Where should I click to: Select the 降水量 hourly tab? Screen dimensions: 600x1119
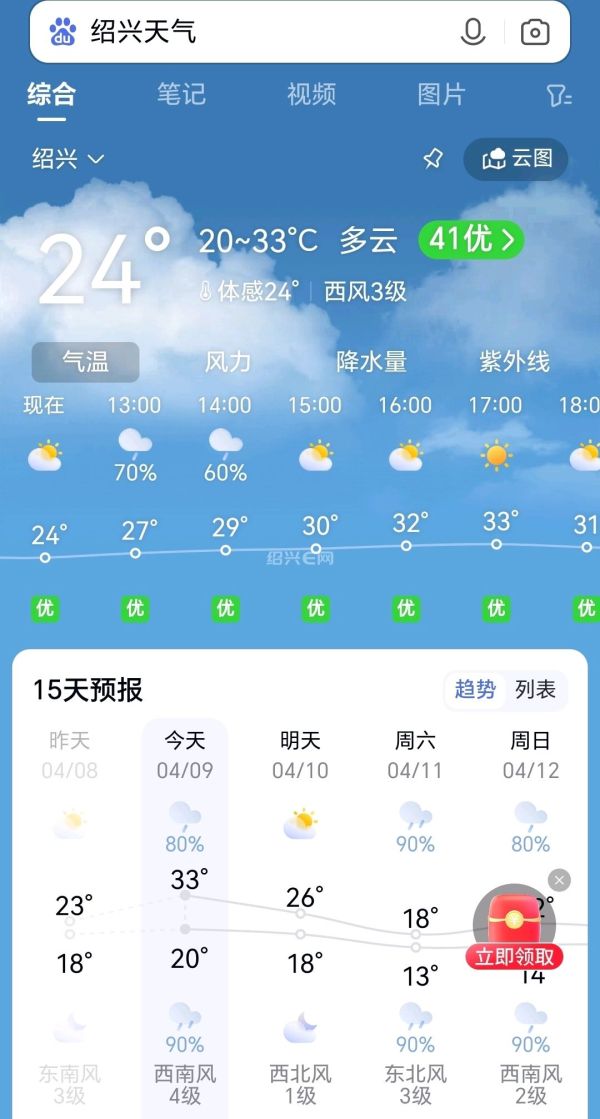[x=371, y=362]
